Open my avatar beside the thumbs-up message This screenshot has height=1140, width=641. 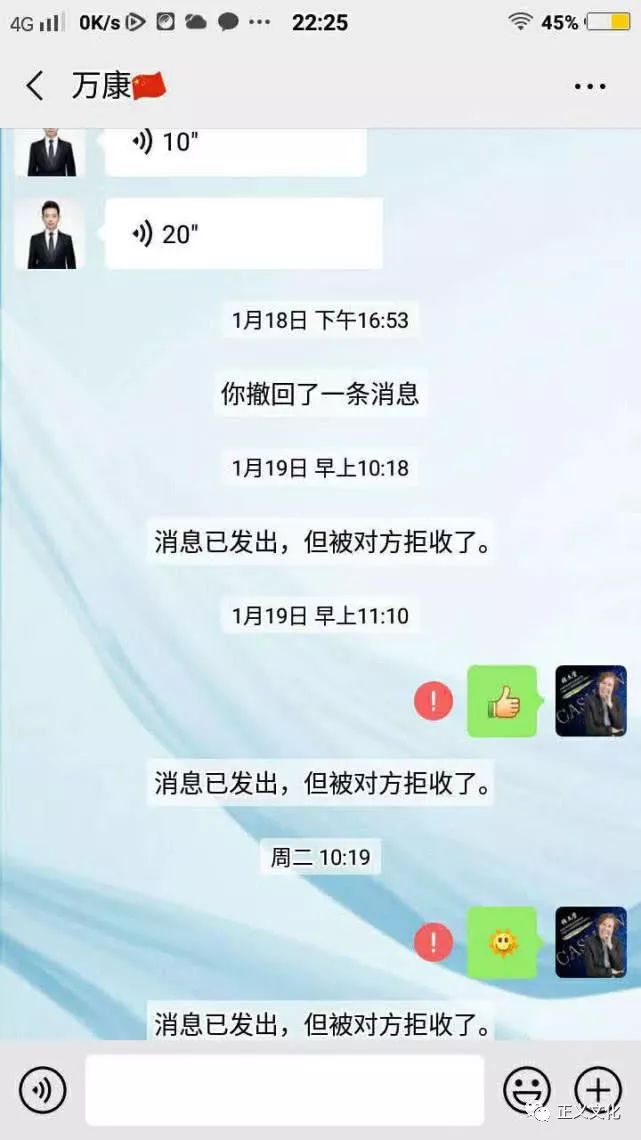click(591, 701)
